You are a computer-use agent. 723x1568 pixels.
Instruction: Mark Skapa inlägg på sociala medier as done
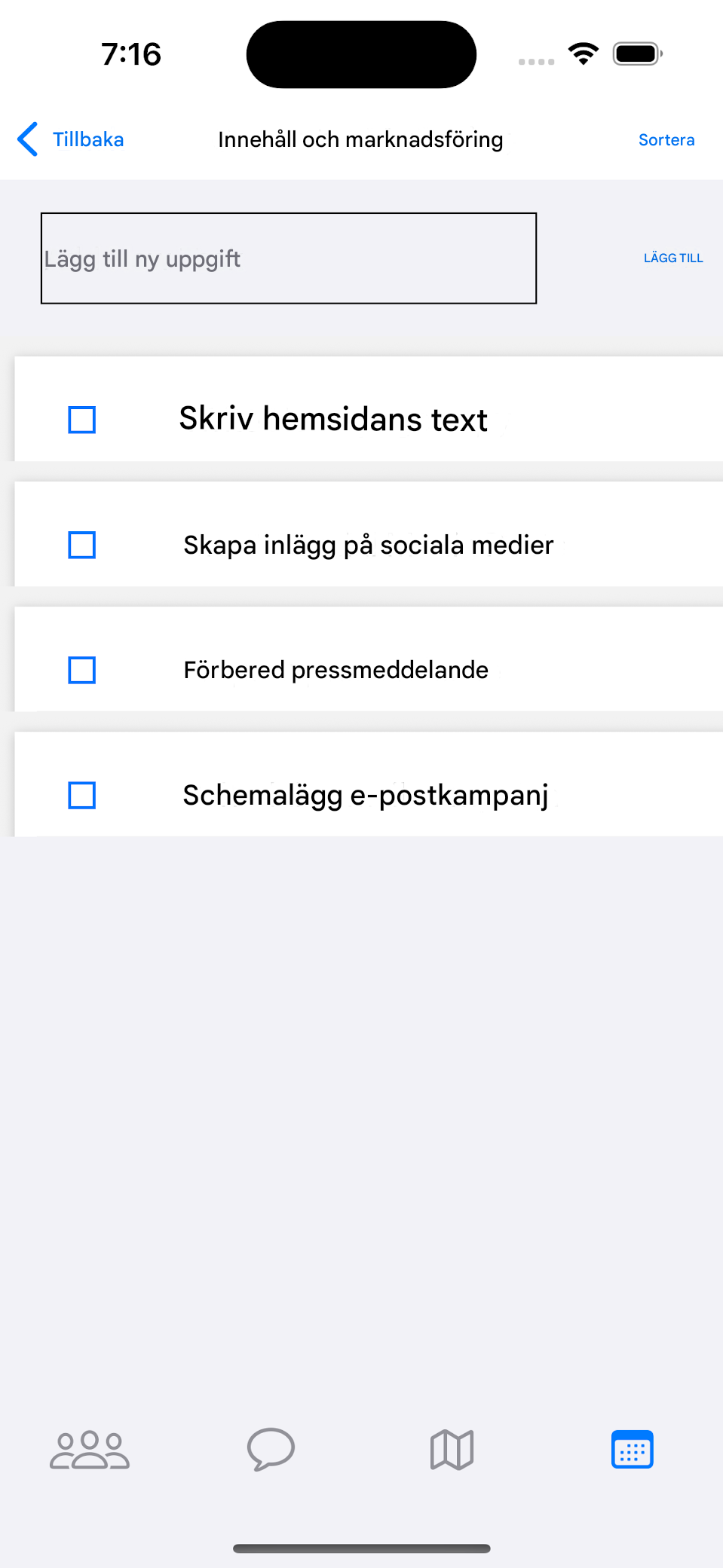(82, 544)
